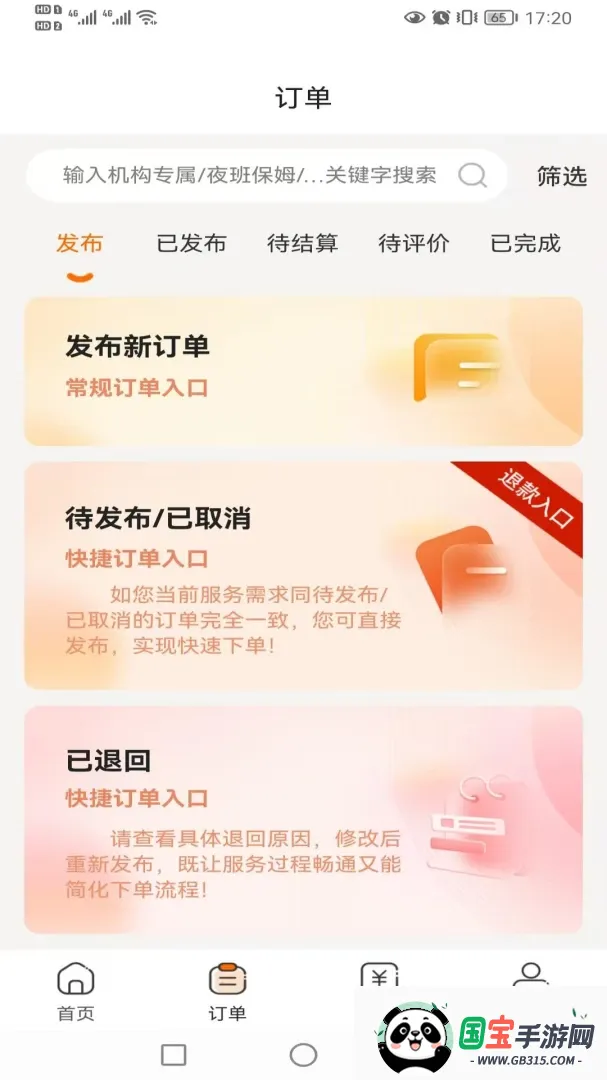The width and height of the screenshot is (607, 1080).
Task: Open the profile bottom tab
Action: coord(531,975)
